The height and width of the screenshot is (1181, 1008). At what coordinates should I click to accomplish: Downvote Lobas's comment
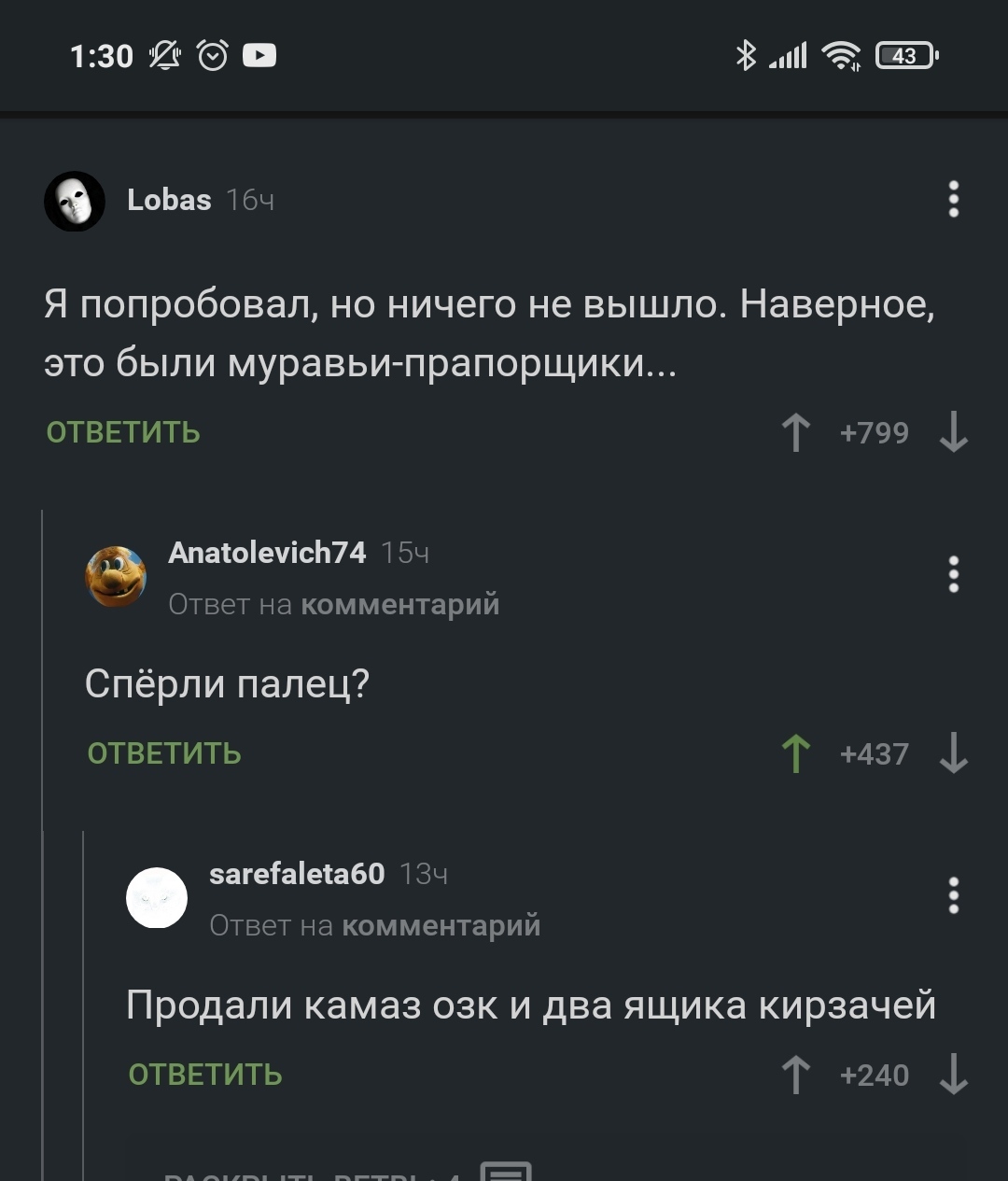953,432
